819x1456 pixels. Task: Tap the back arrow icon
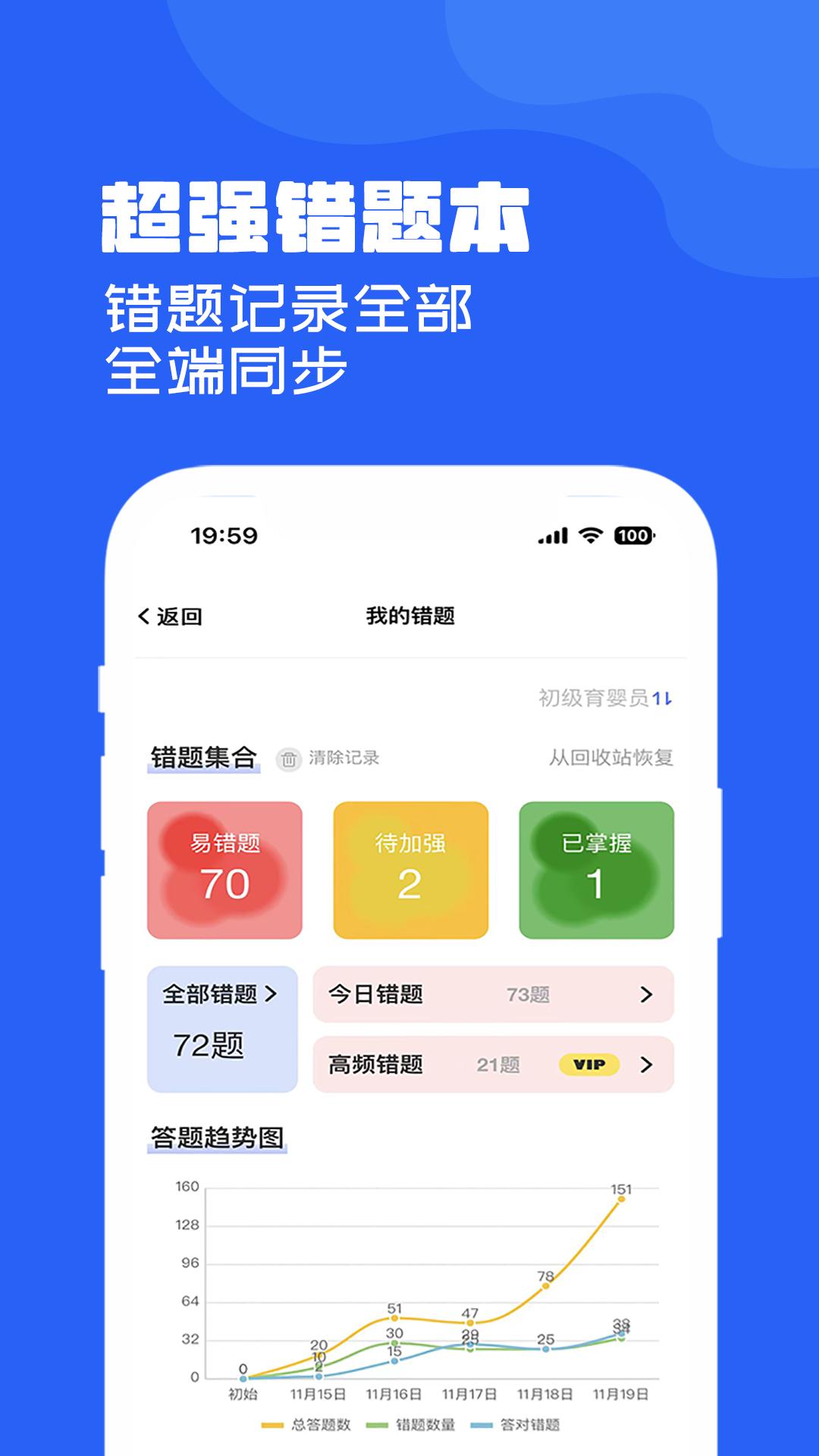[146, 616]
